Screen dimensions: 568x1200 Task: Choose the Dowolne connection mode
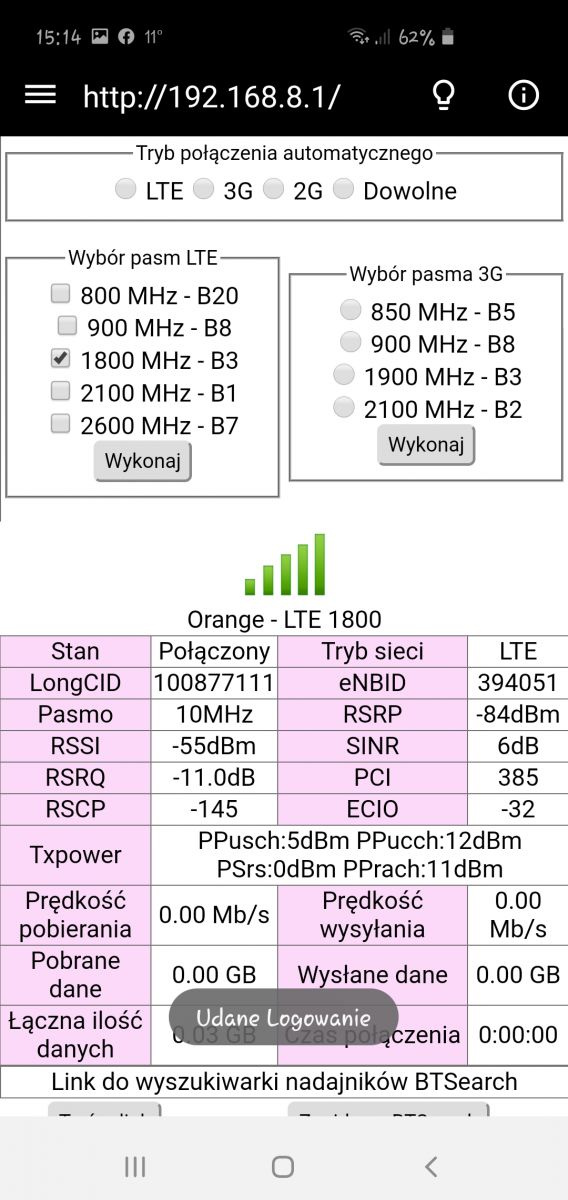coord(343,189)
